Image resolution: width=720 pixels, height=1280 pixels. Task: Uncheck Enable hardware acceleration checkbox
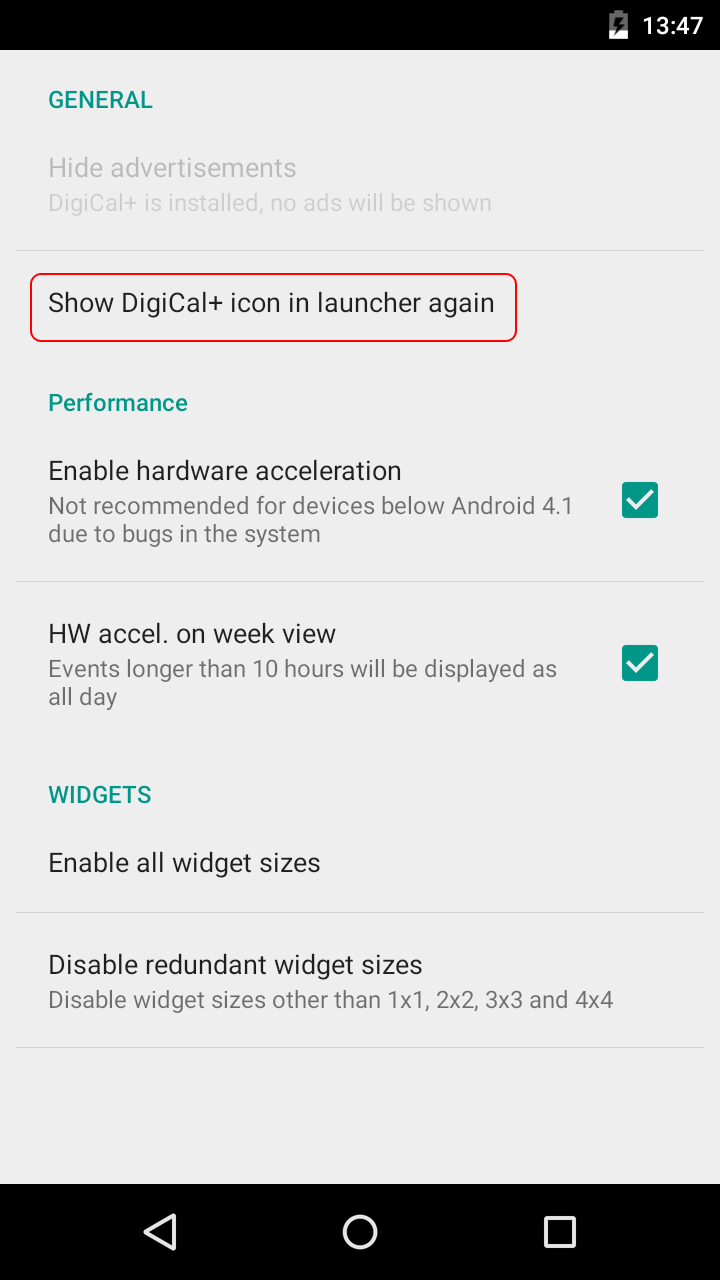tap(640, 500)
